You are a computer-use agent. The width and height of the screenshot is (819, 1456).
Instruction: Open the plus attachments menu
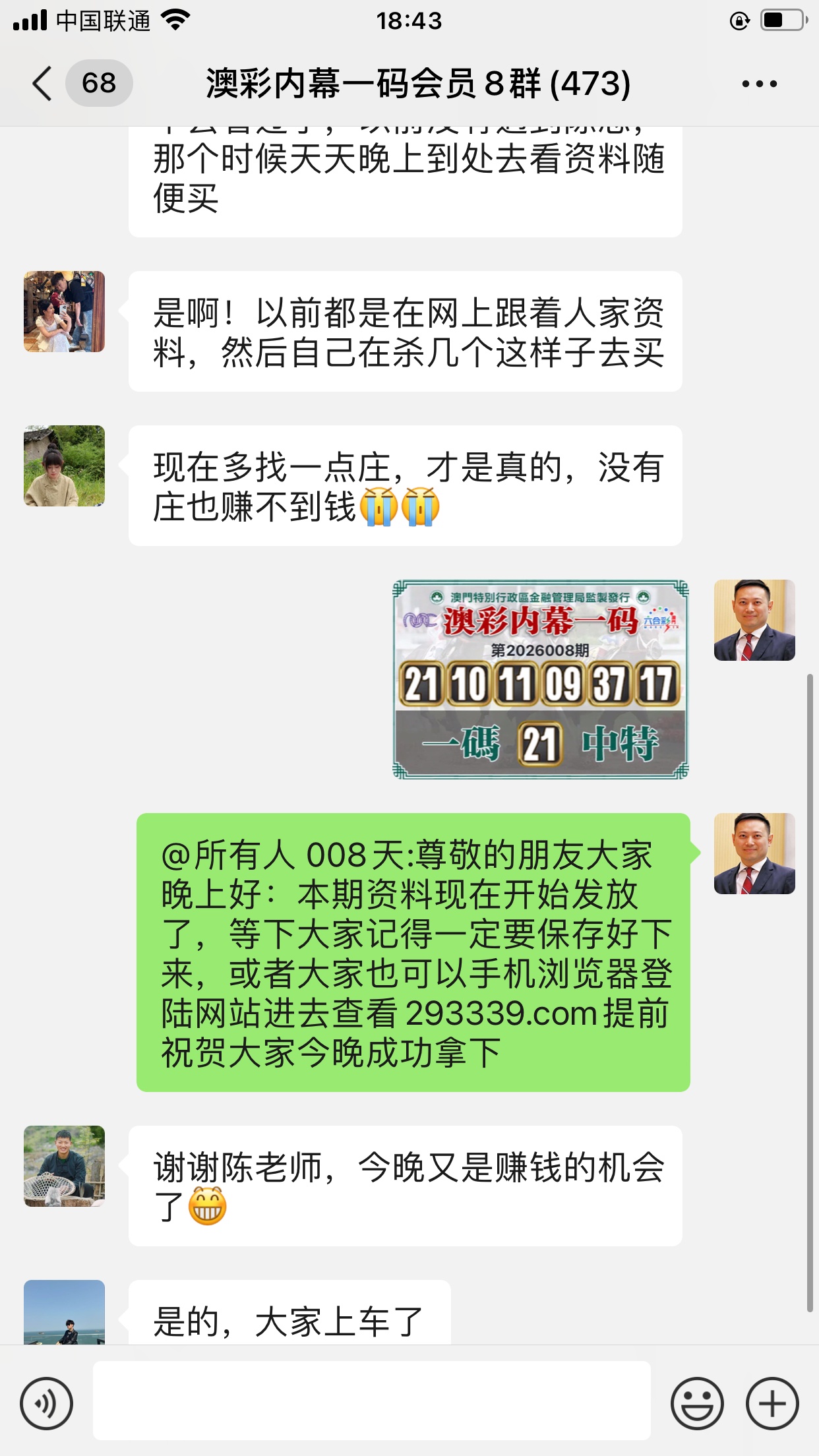[x=772, y=1403]
